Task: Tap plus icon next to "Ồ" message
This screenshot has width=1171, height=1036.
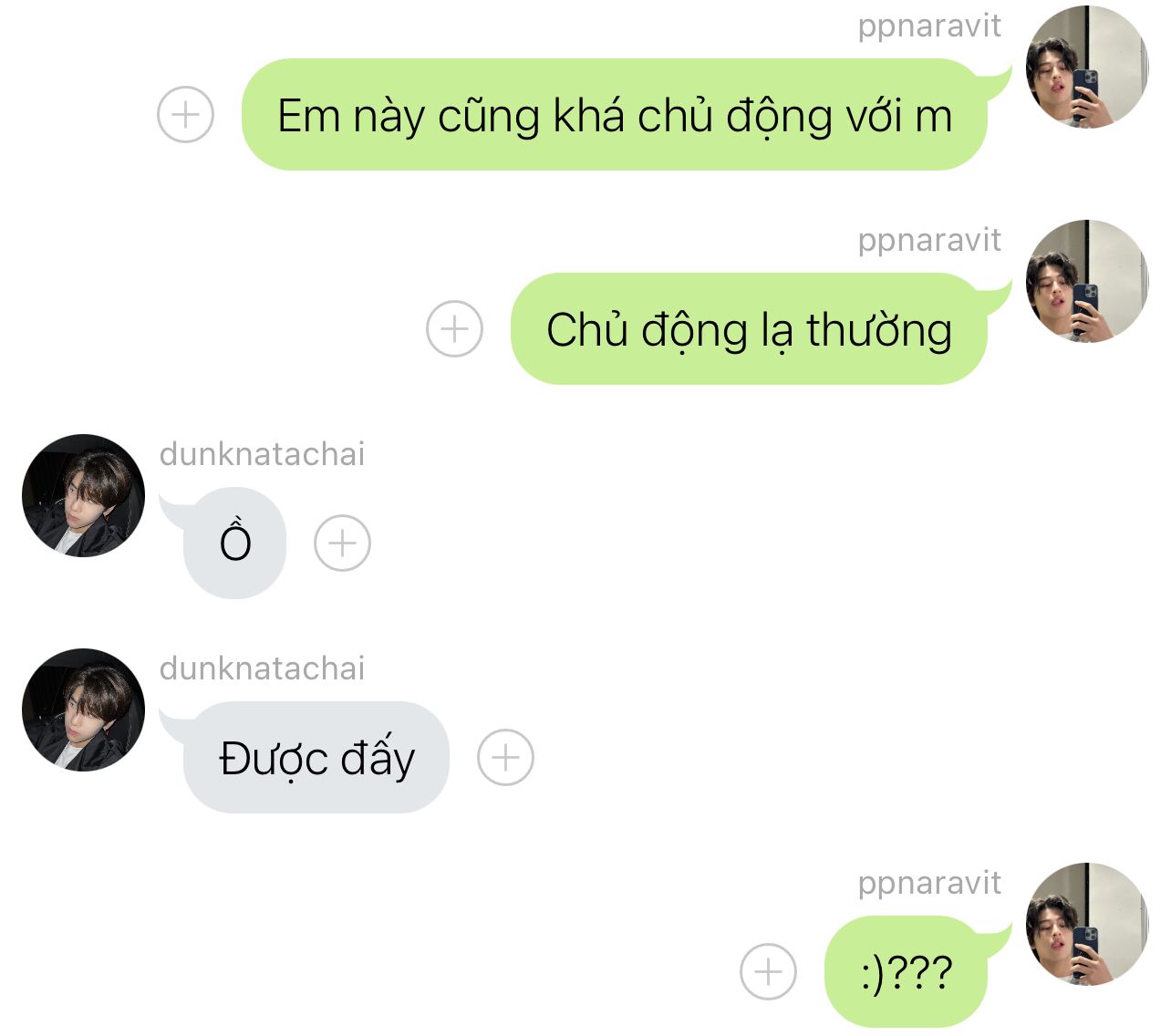Action: point(342,544)
